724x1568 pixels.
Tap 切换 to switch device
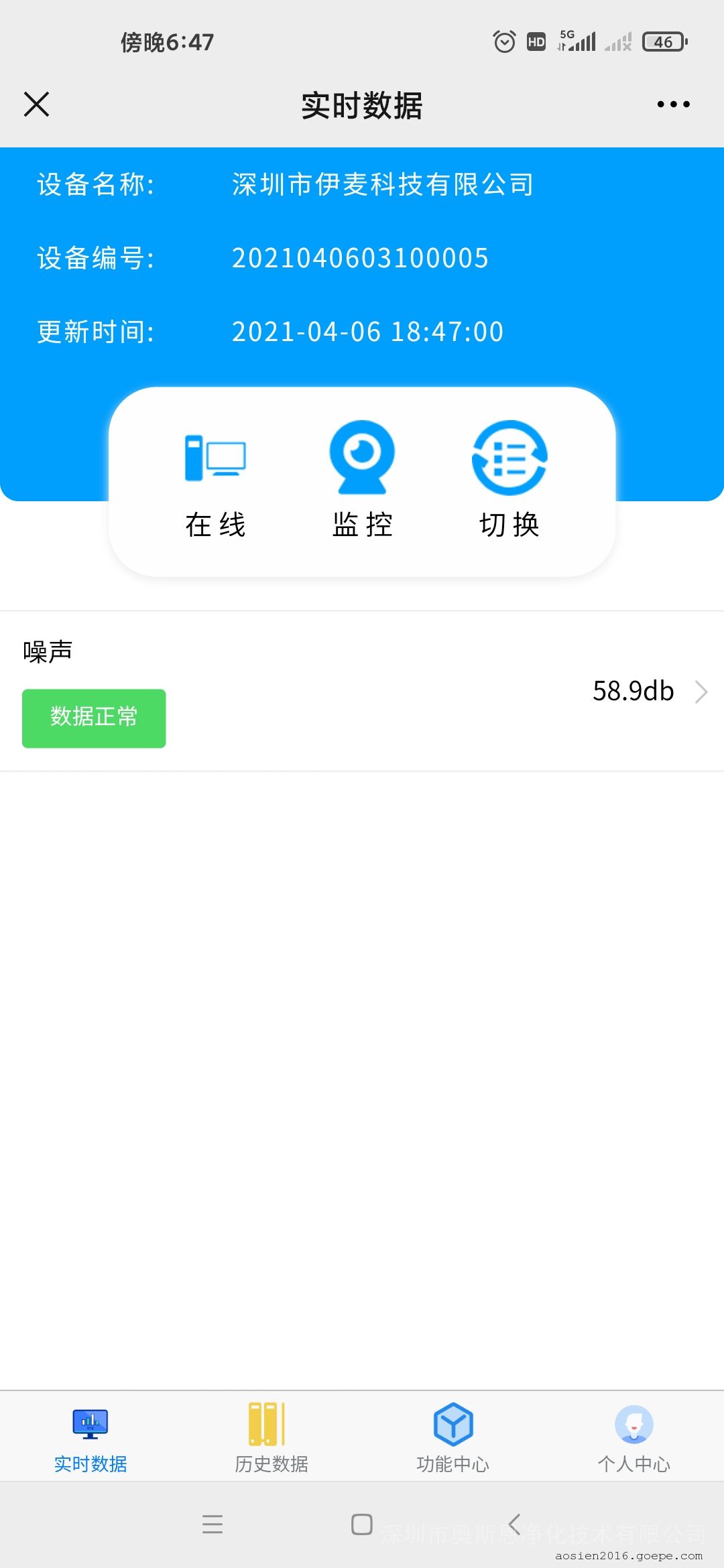[509, 478]
